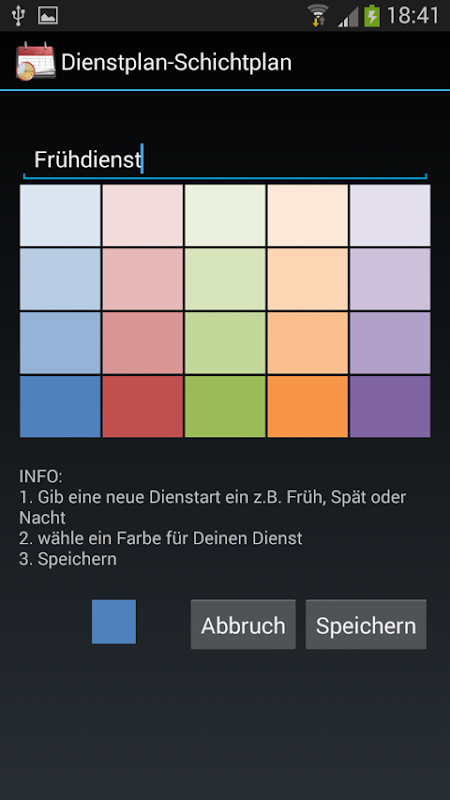Select the palest pink swatch in top row
Viewport: 450px width, 800px height.
pyautogui.click(x=142, y=215)
